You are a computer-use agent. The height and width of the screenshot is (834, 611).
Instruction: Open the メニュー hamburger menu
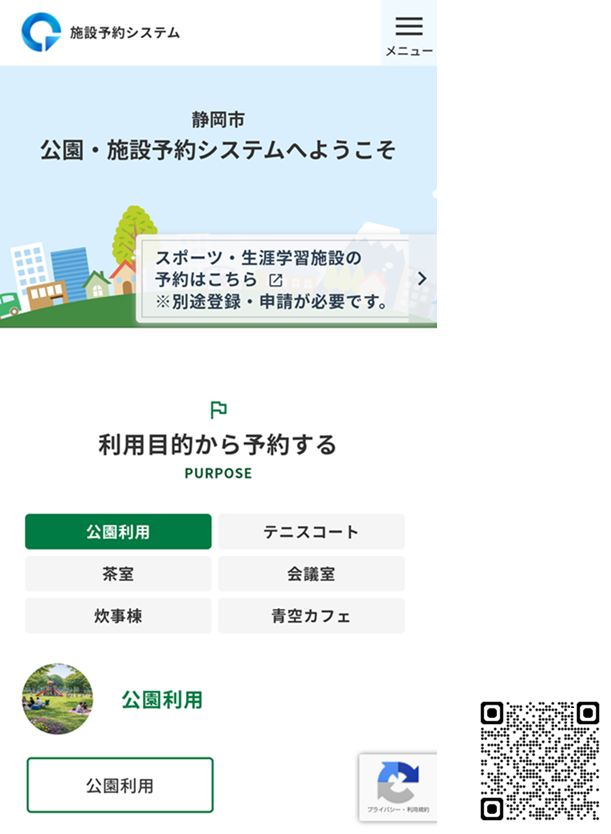click(409, 34)
